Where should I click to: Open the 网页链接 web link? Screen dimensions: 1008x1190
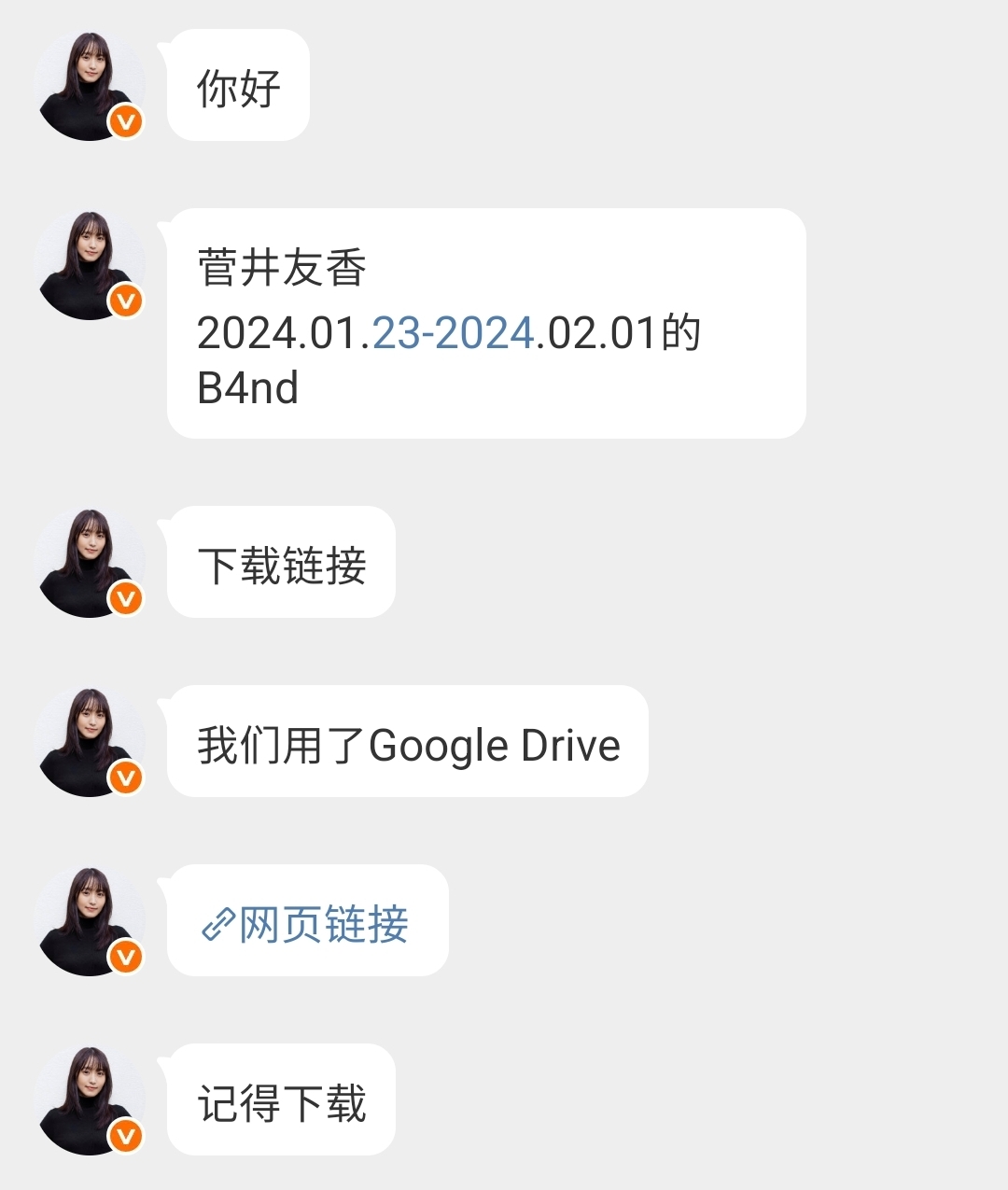[306, 924]
